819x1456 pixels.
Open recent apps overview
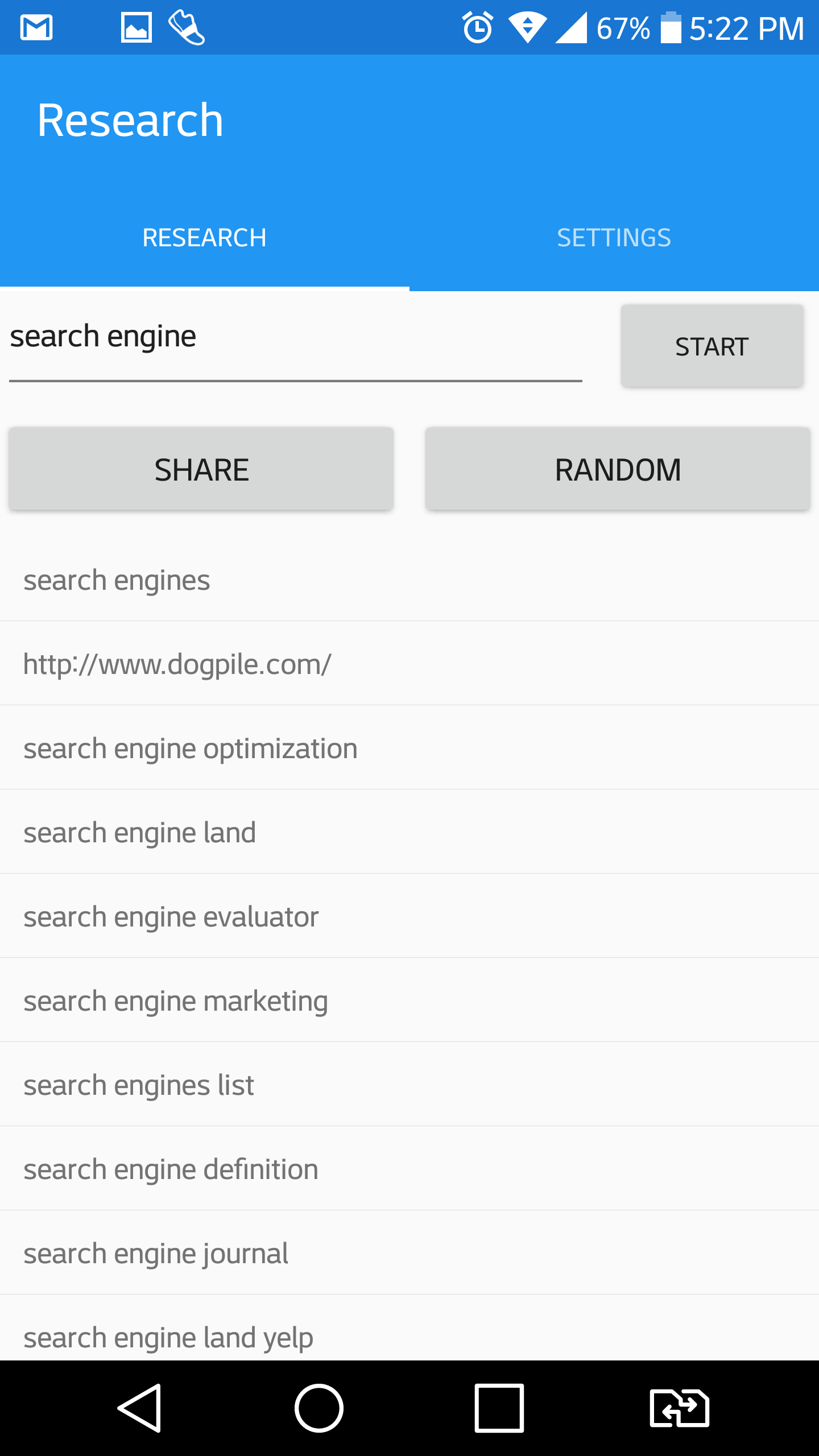[x=499, y=1408]
